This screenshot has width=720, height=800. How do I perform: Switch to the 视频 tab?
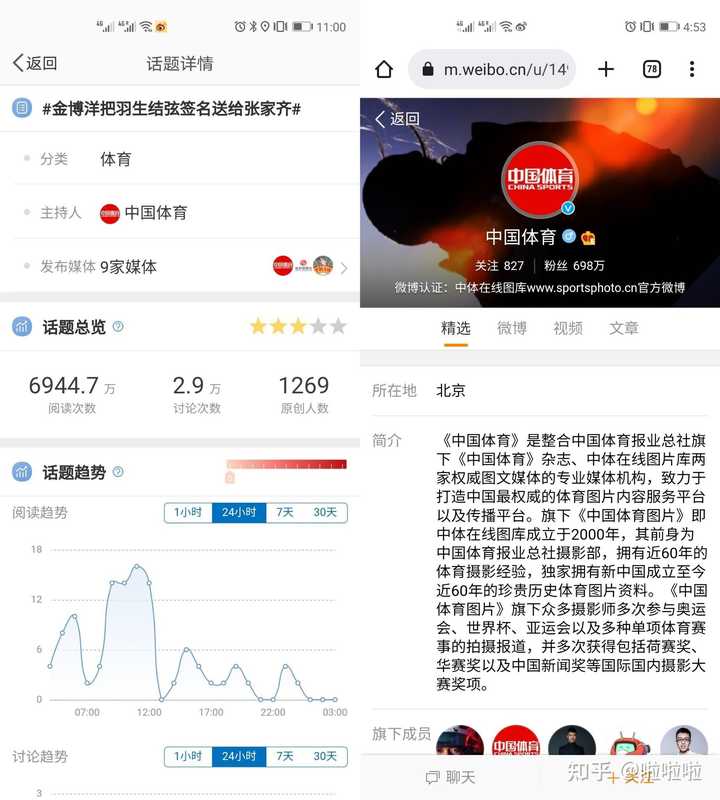click(x=567, y=328)
